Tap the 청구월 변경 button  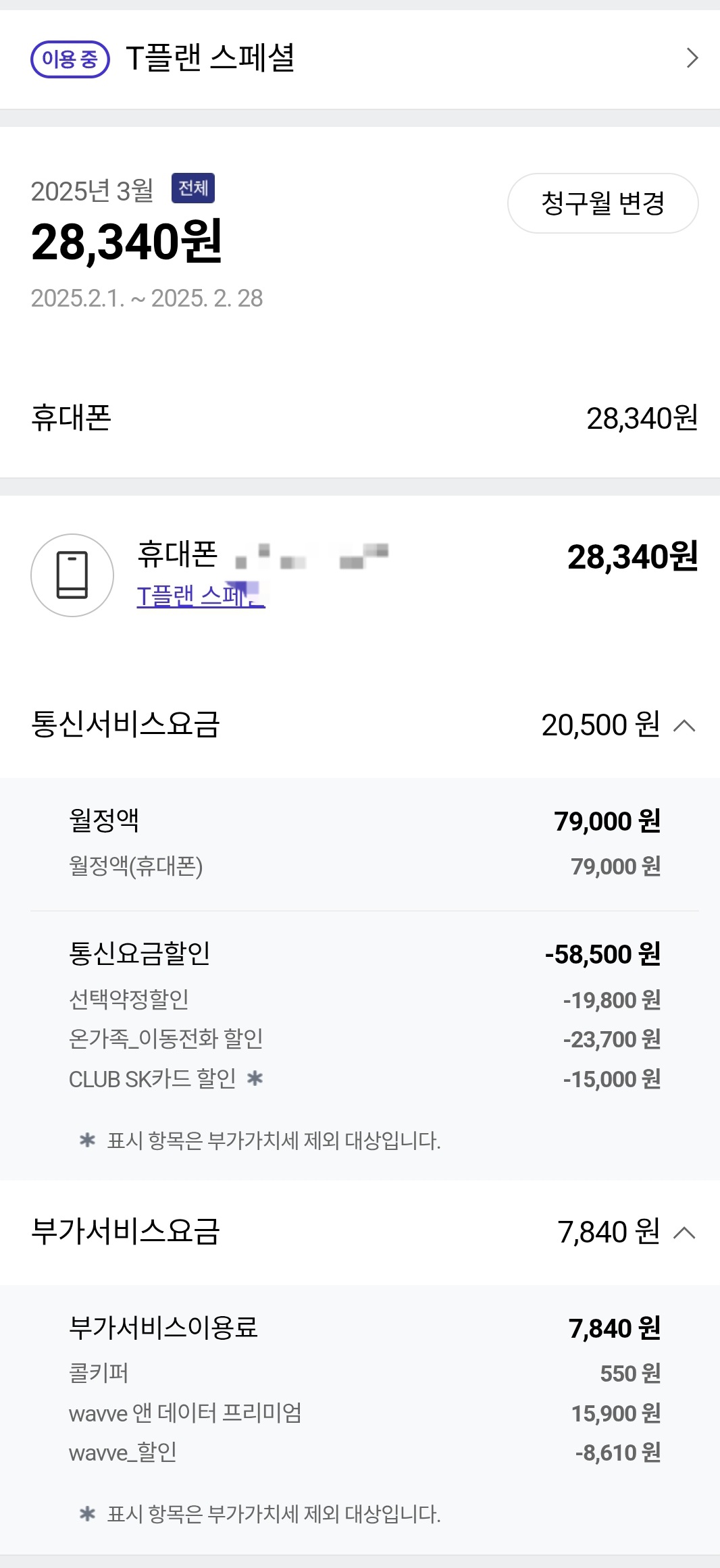pyautogui.click(x=602, y=203)
